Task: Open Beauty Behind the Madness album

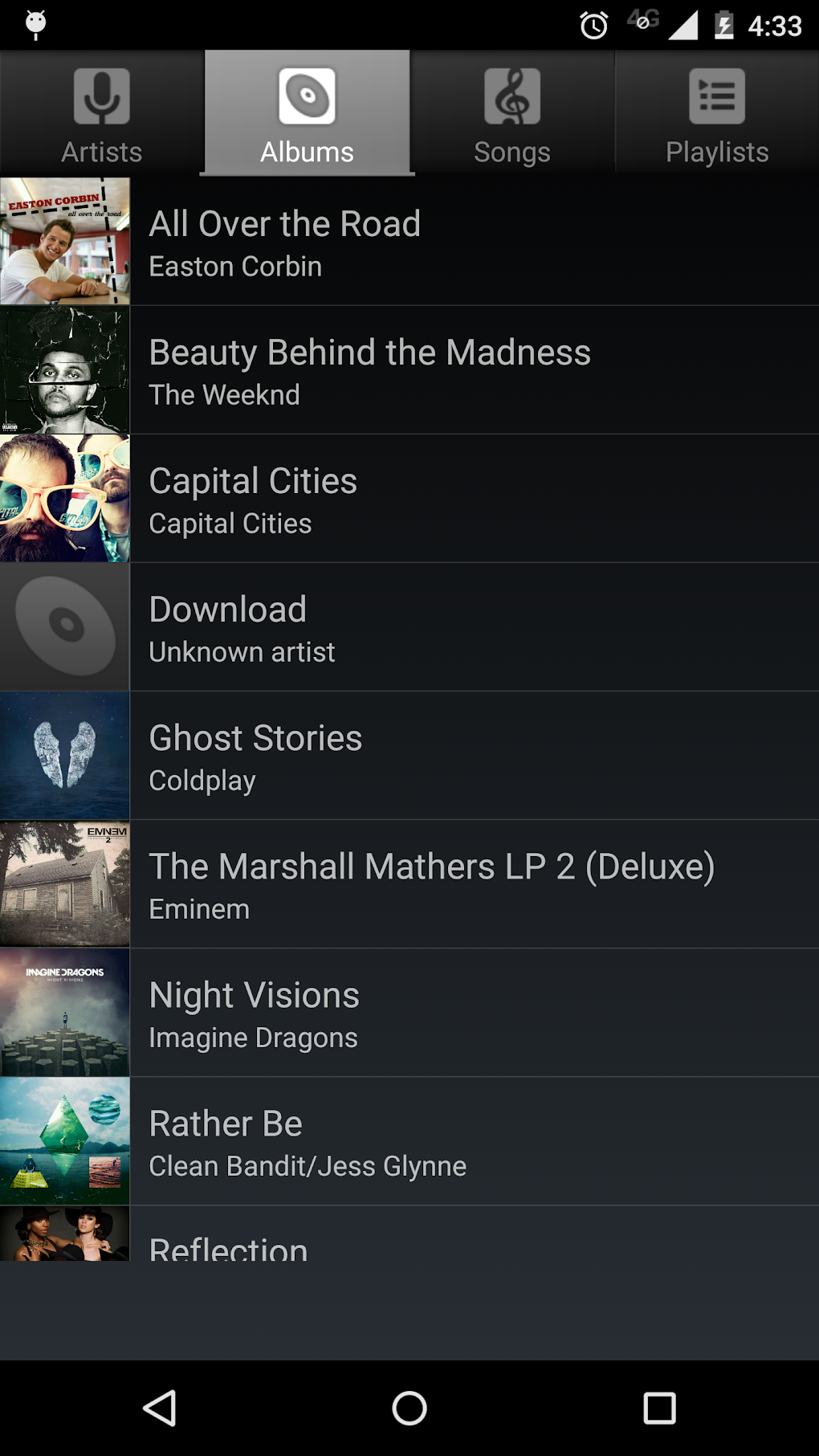Action: click(409, 369)
